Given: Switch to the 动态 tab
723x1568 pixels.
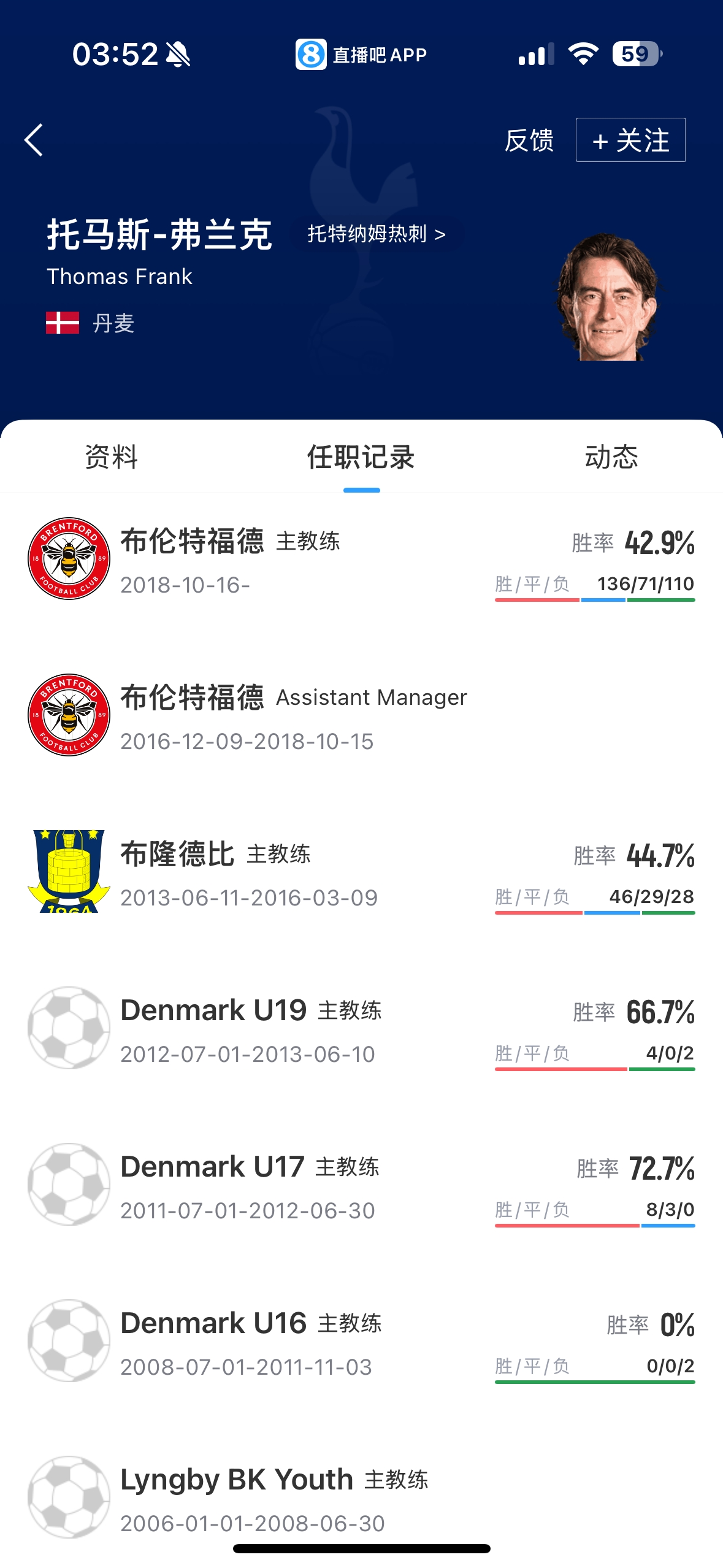Looking at the screenshot, I should 611,457.
